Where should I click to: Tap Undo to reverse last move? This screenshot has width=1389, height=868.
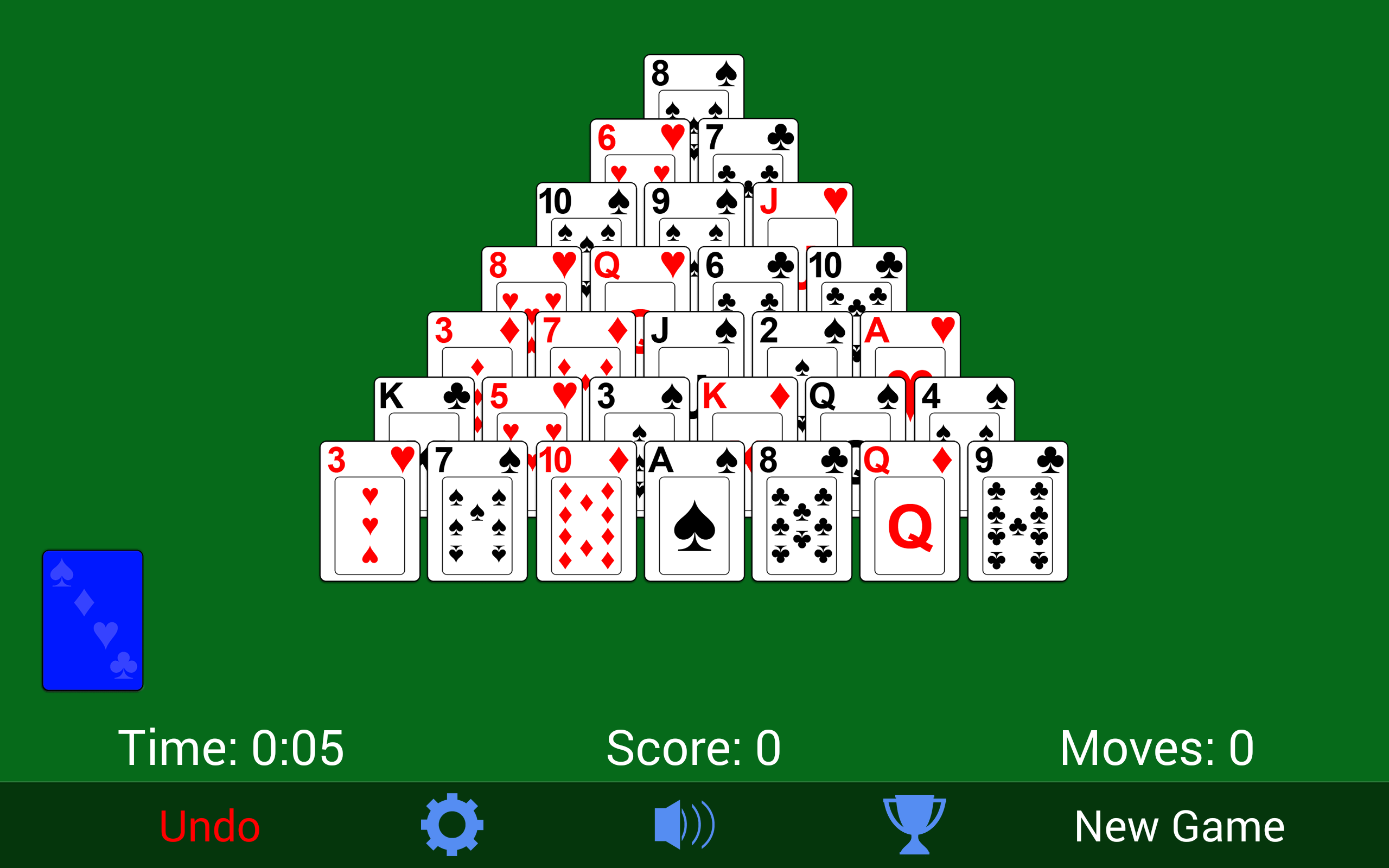[x=209, y=826]
